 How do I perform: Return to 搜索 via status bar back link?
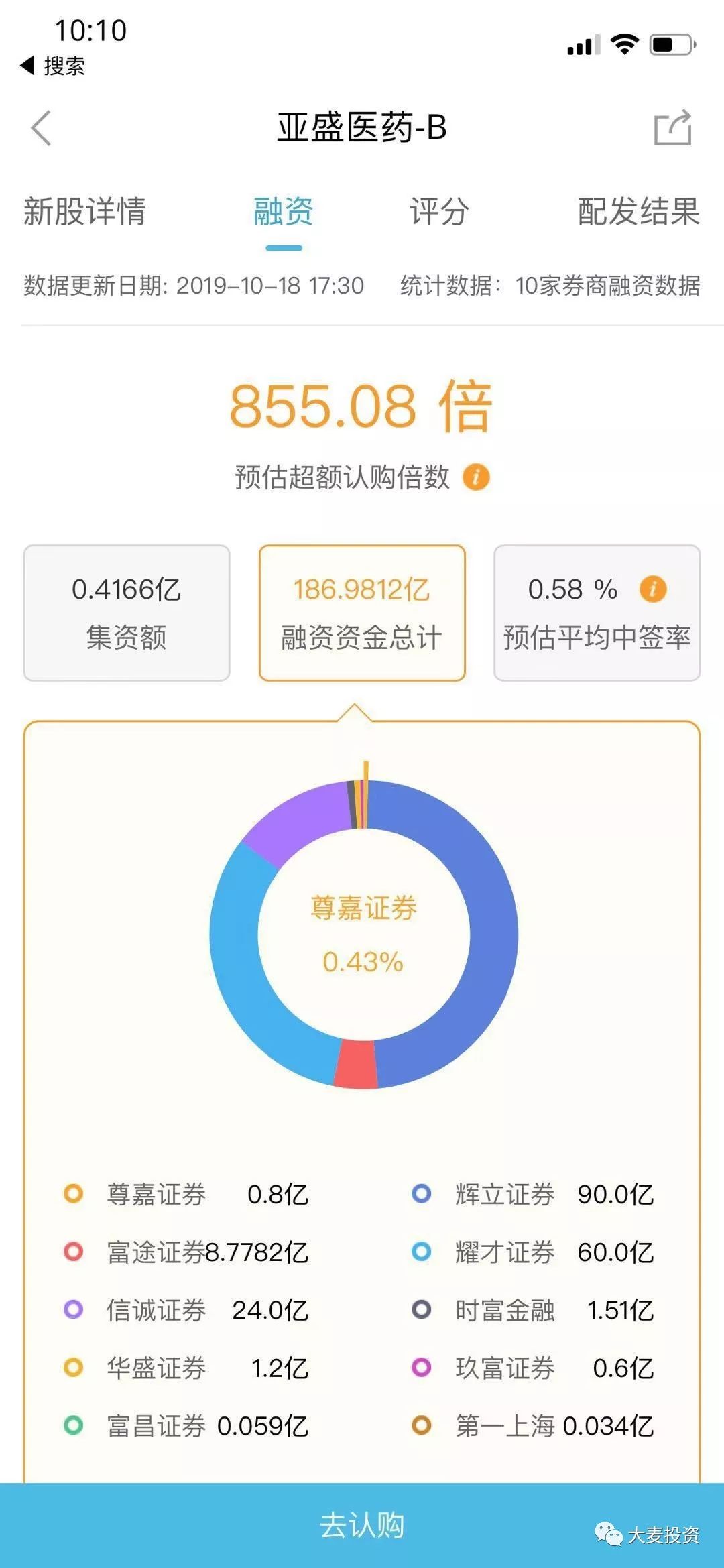pyautogui.click(x=54, y=66)
